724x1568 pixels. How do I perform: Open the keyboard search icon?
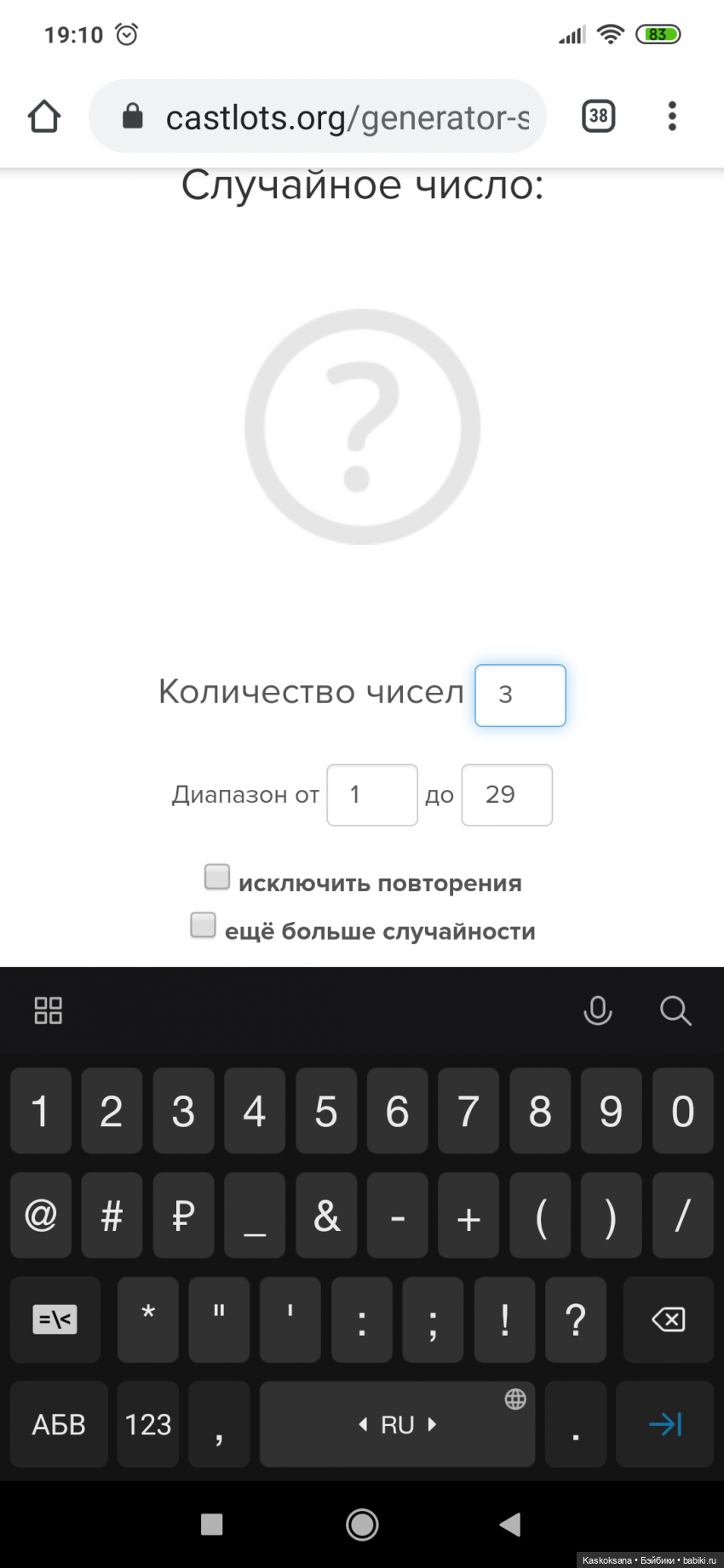pyautogui.click(x=675, y=1010)
